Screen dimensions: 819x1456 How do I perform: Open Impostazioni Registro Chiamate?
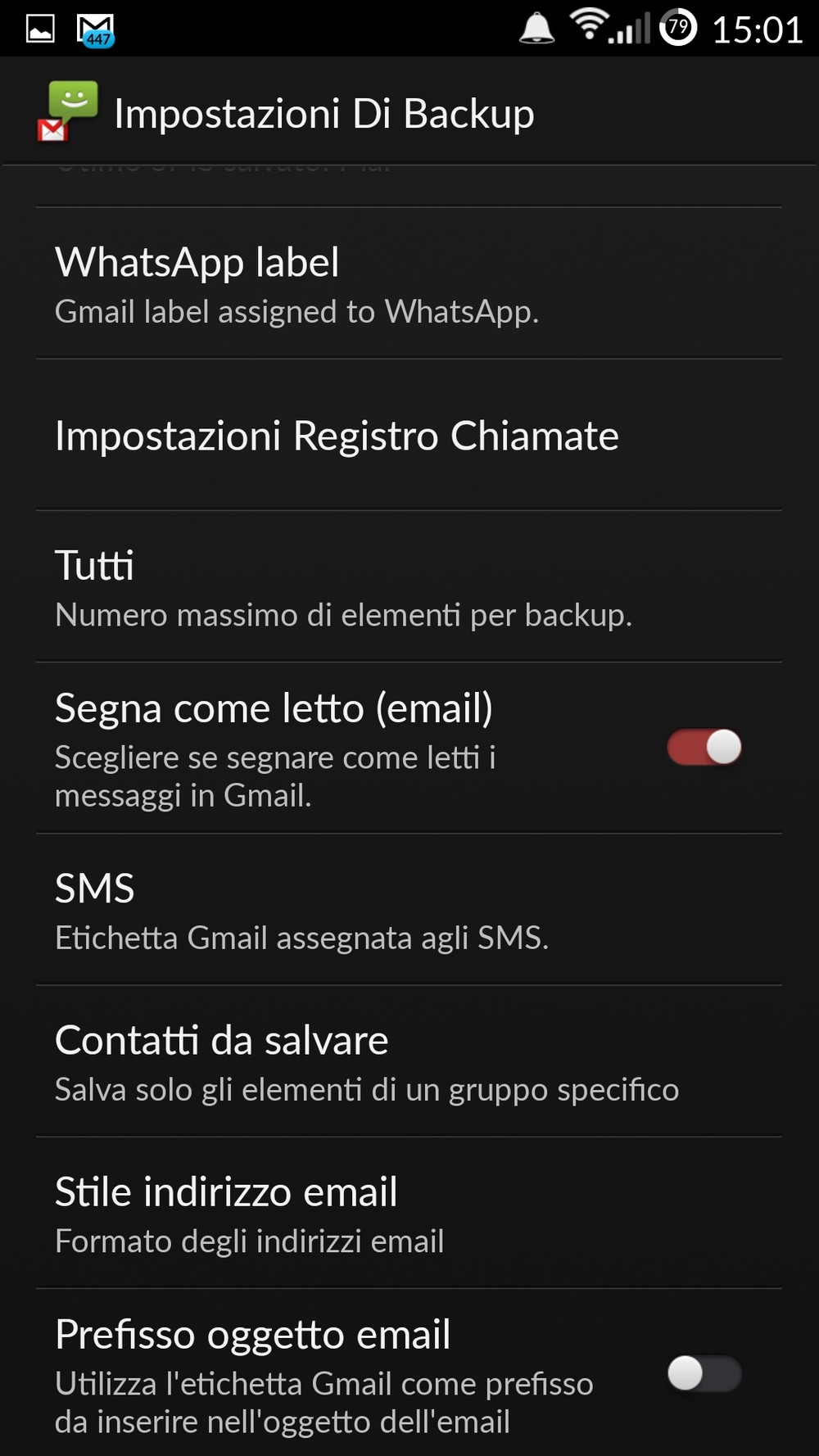pos(408,435)
